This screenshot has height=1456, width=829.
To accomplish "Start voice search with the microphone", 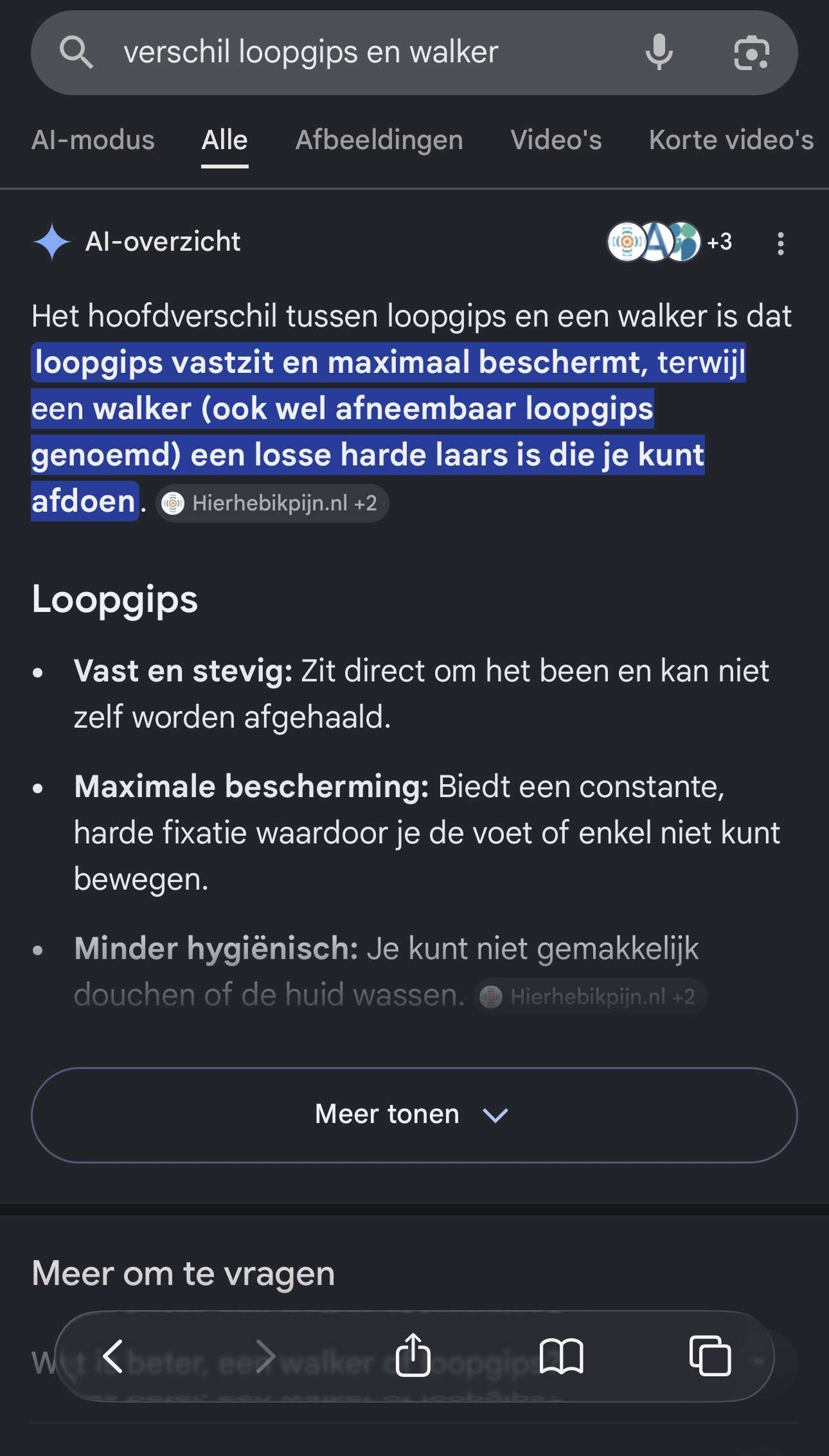I will (659, 53).
